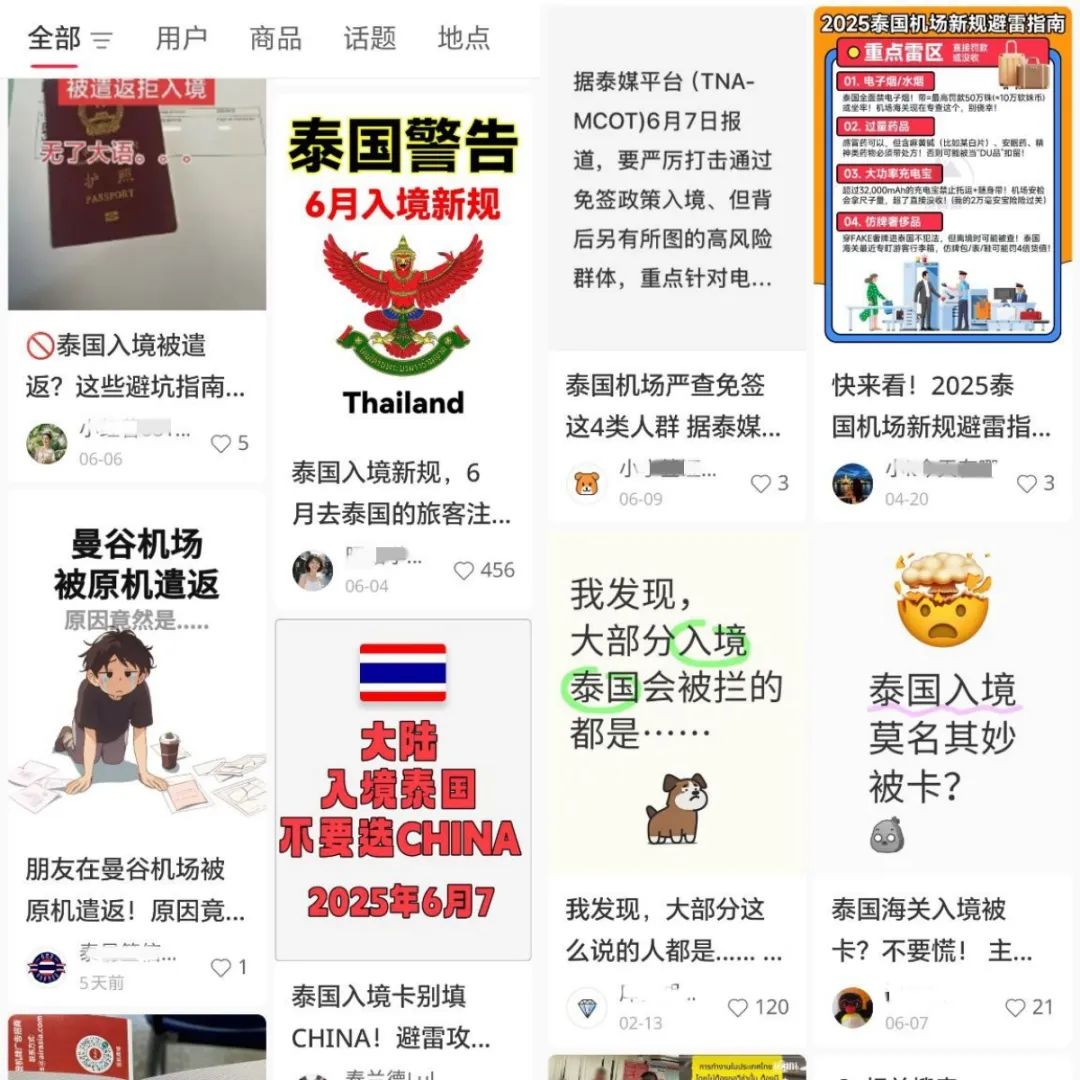Select the 地点 tab

click(x=464, y=39)
